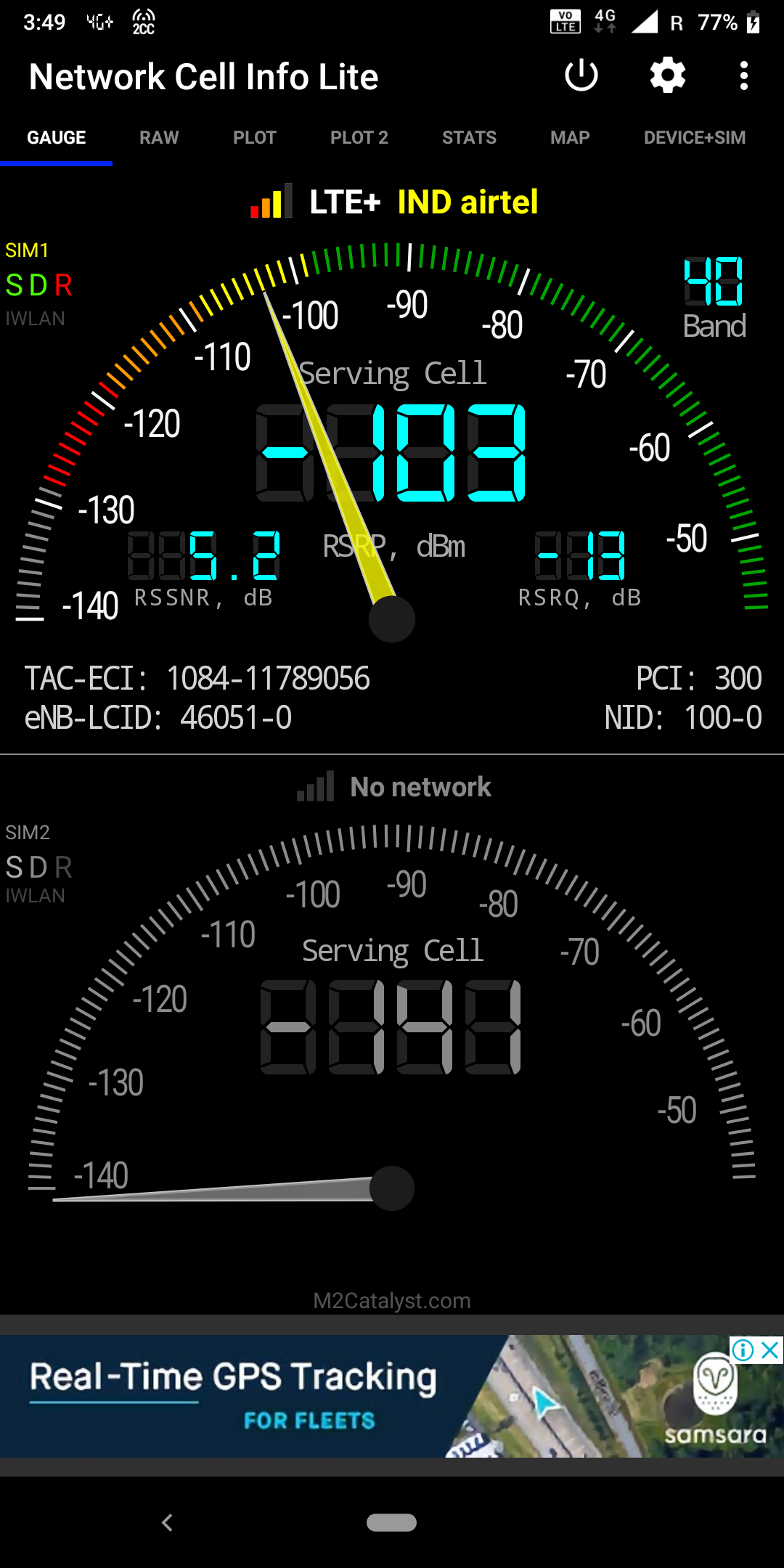
Task: Close the ad banner
Action: 771,1350
